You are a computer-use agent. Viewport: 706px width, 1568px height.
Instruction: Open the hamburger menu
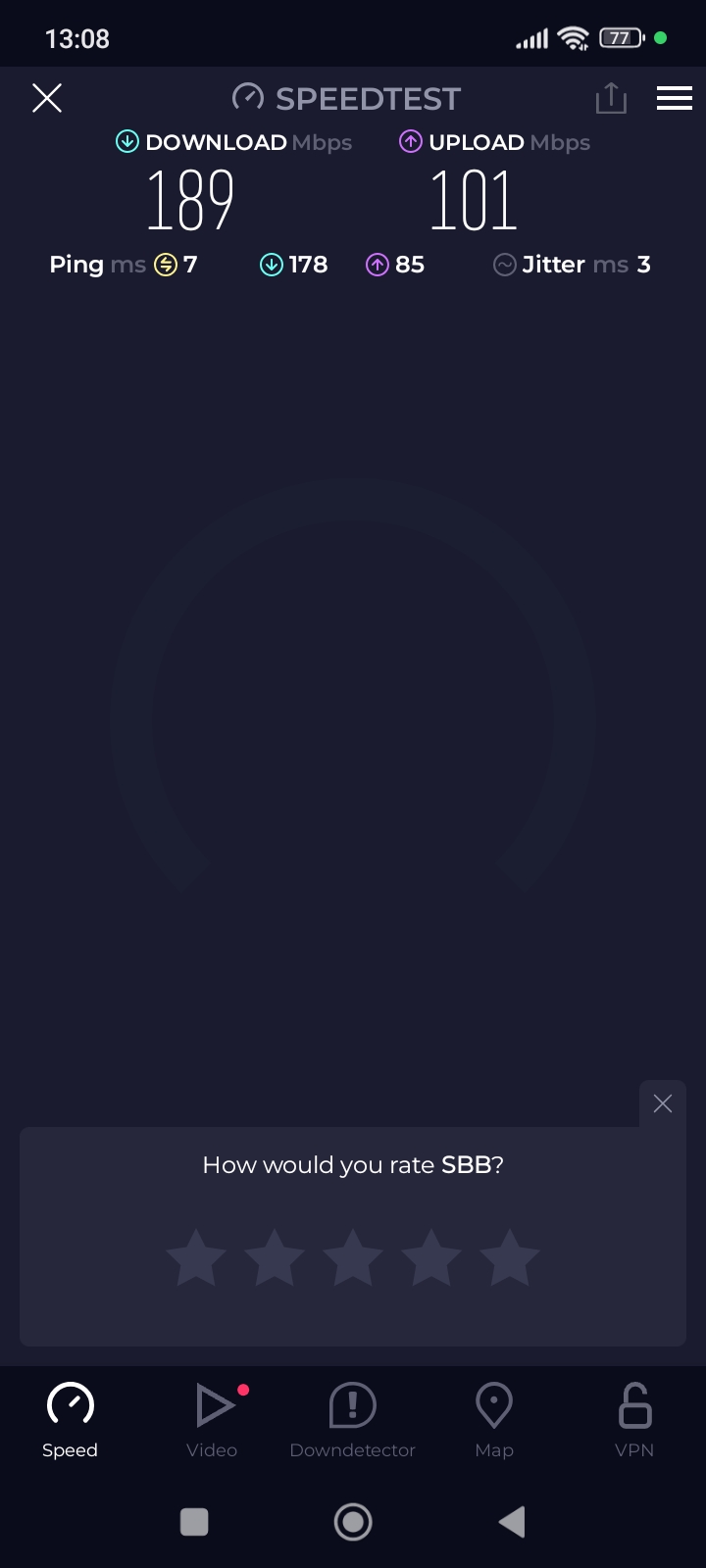tap(675, 98)
